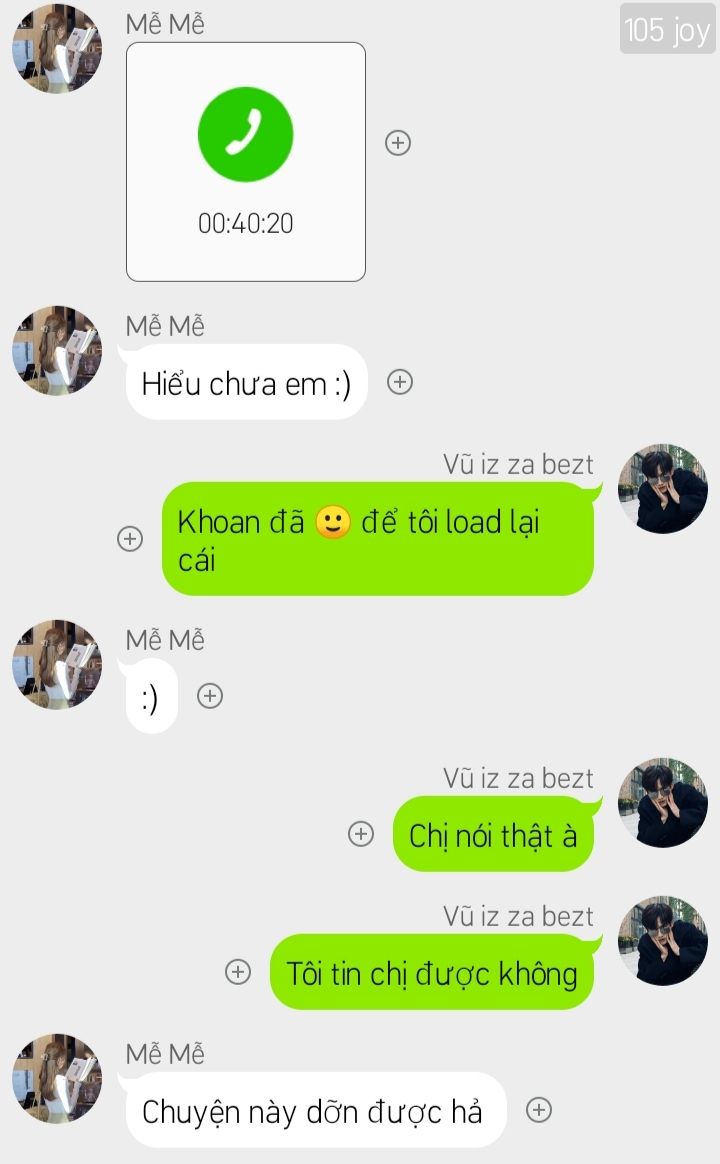Screen dimensions: 720x1164
Task: Open Mễ Mễ's avatar next to the call message
Action: [x=57, y=48]
